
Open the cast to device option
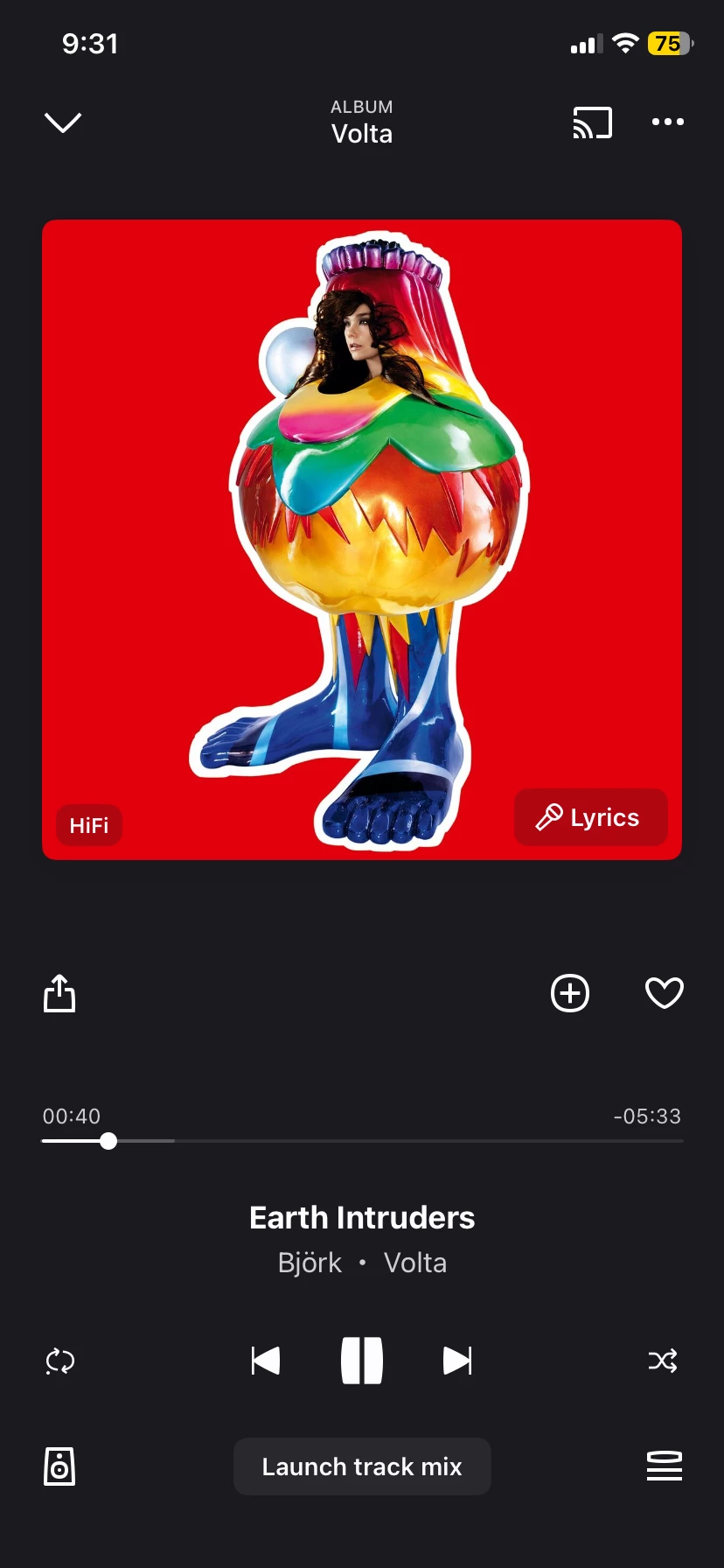(592, 122)
